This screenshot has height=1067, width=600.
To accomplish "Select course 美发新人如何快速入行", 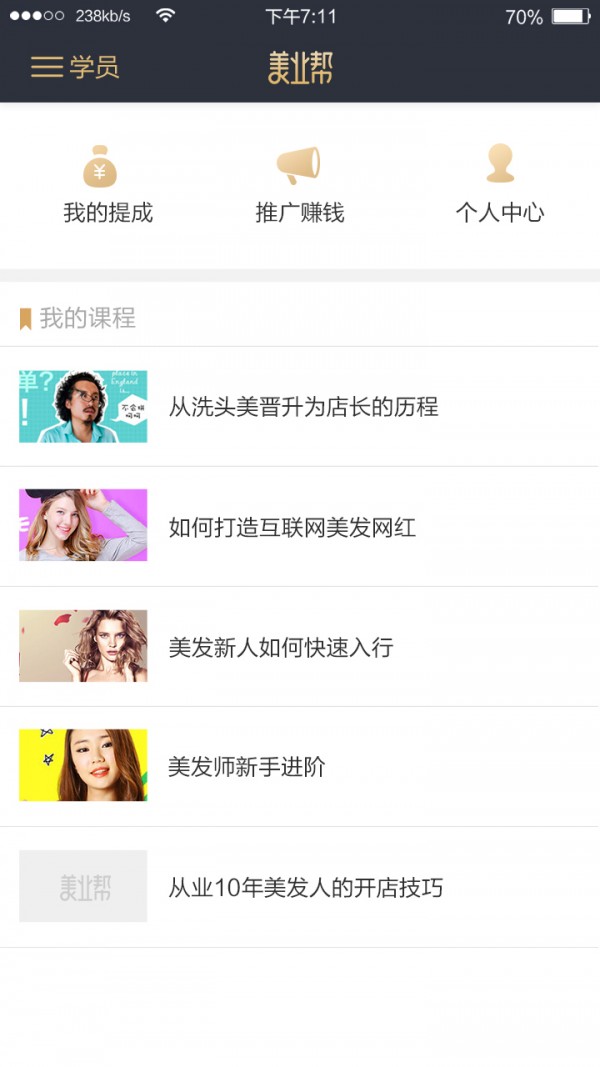I will point(280,647).
